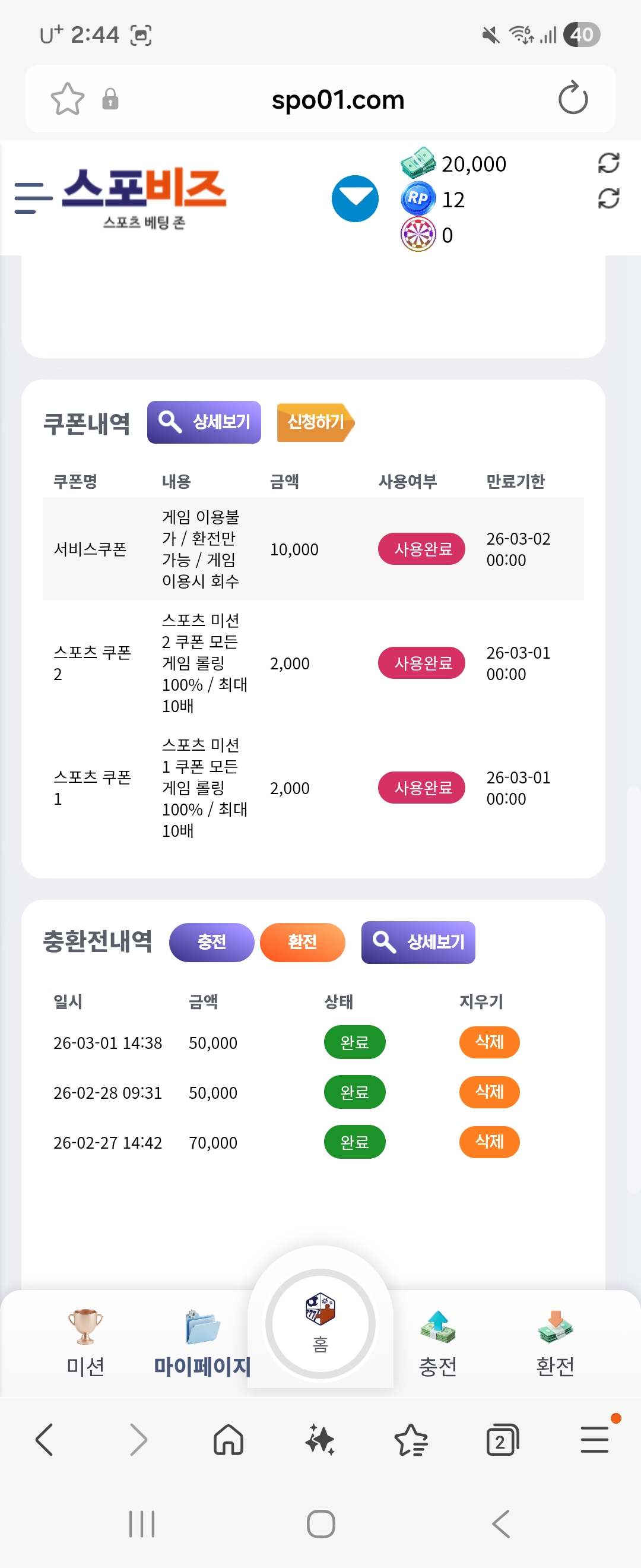
Task: Tap 사용완료 badge for 스포츠 쿠폰 2
Action: [421, 663]
